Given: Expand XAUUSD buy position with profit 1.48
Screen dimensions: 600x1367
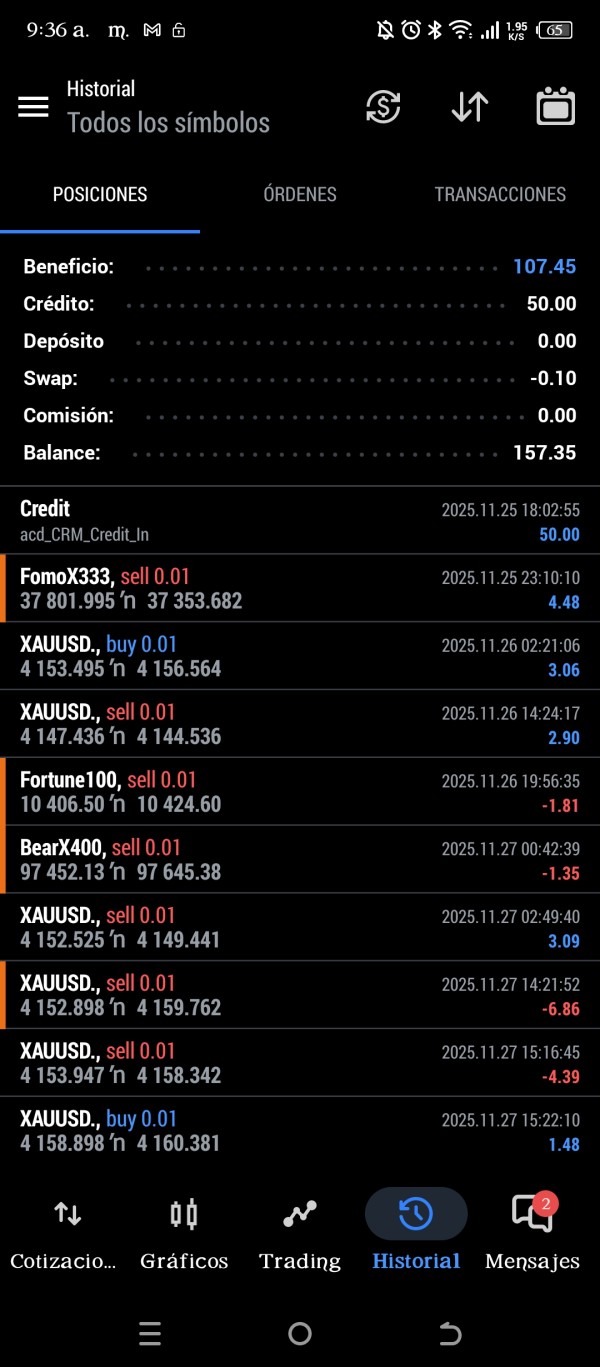Looking at the screenshot, I should 300,1130.
